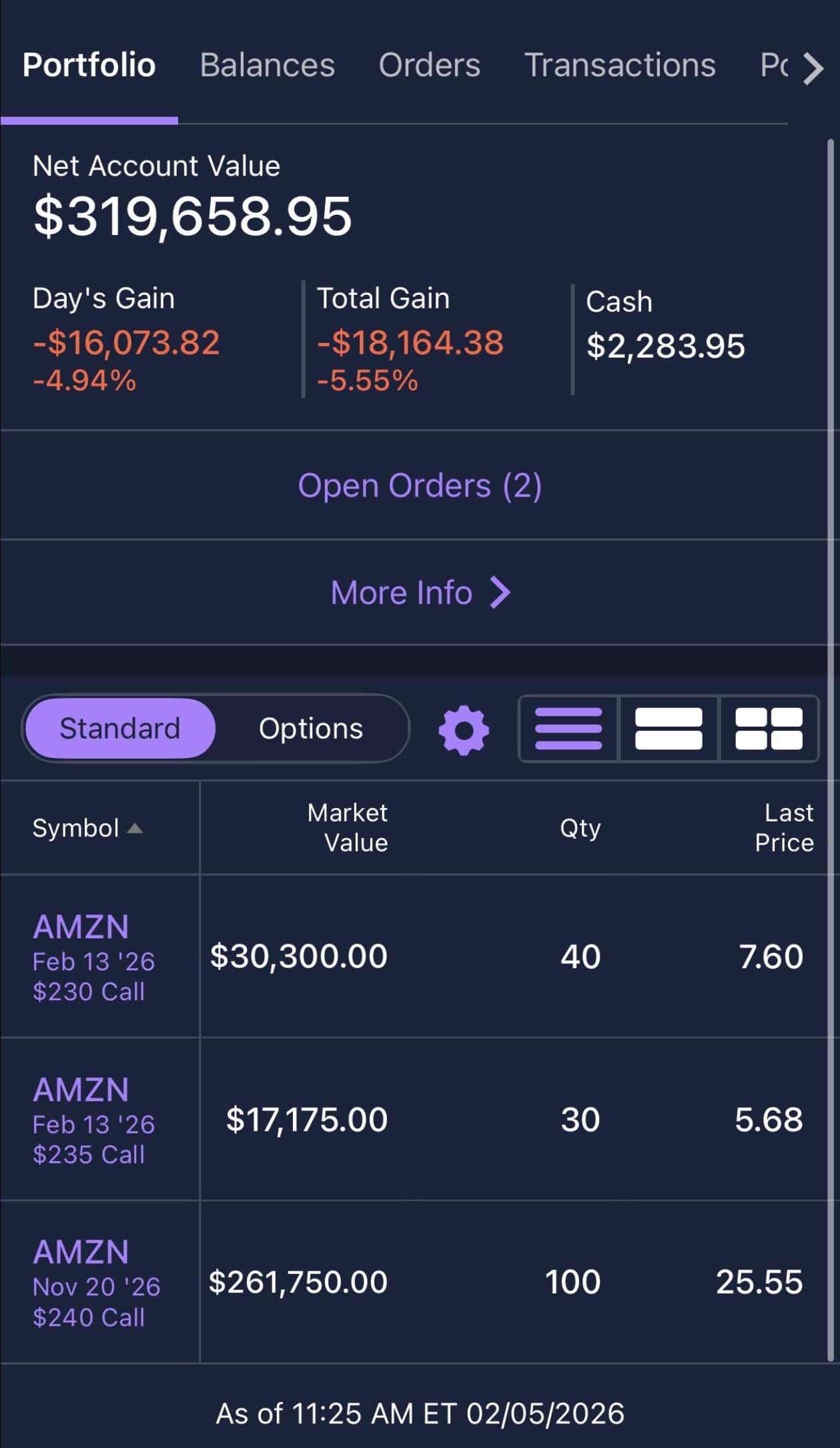Show more tabs with the right arrow
Viewport: 840px width, 1448px height.
coord(813,67)
